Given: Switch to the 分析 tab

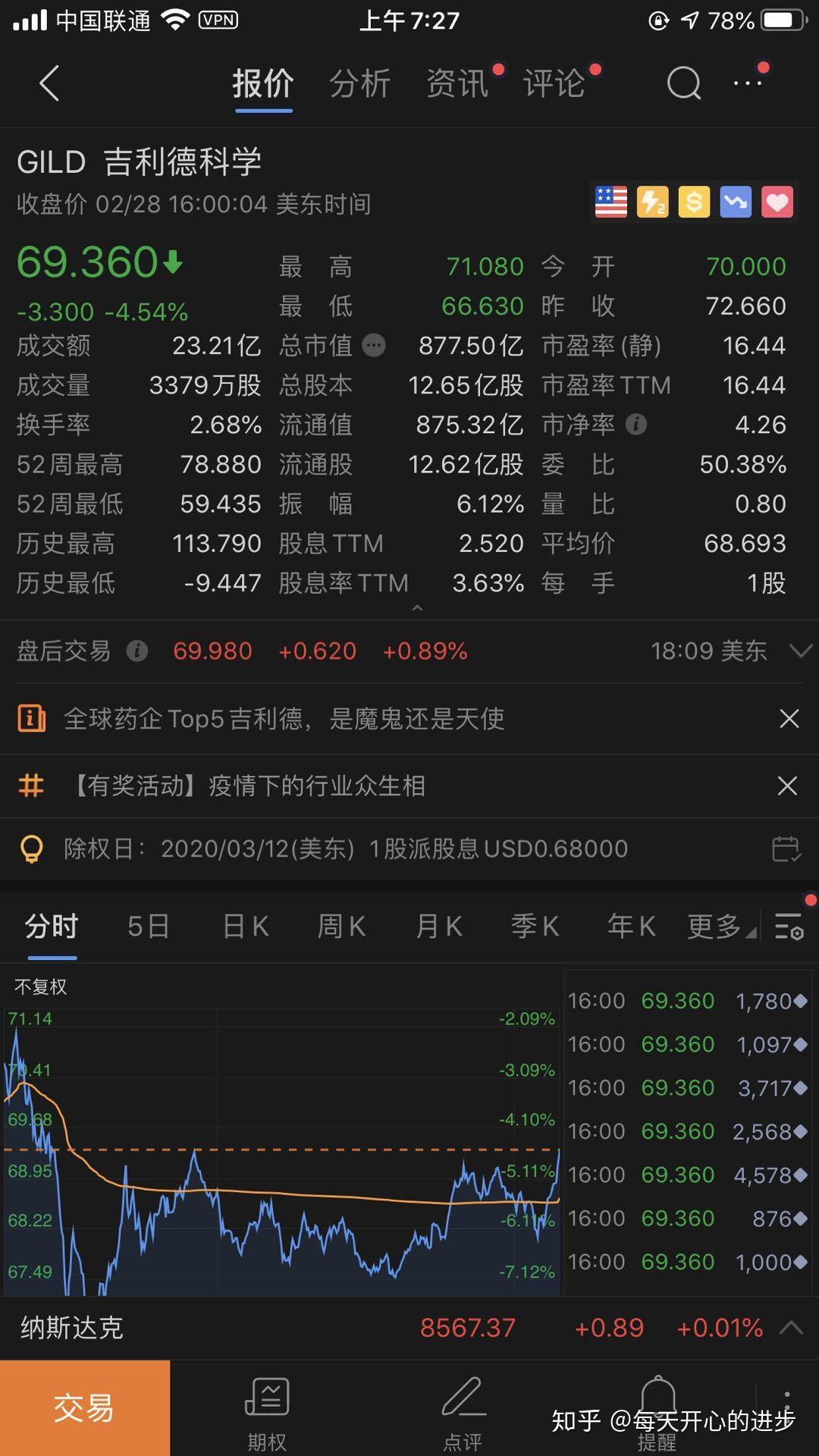Looking at the screenshot, I should click(x=360, y=83).
